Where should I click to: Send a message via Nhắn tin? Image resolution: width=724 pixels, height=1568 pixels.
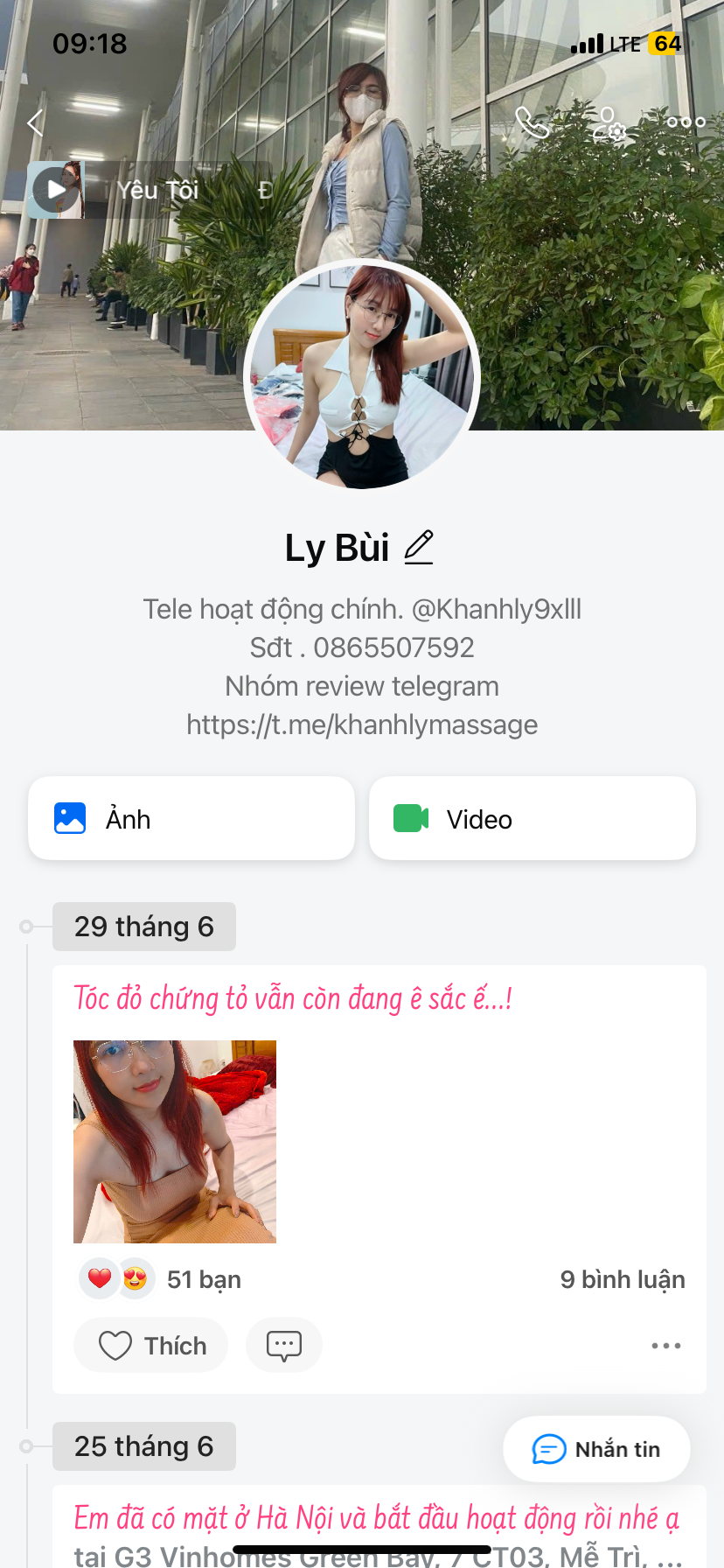[x=596, y=1449]
